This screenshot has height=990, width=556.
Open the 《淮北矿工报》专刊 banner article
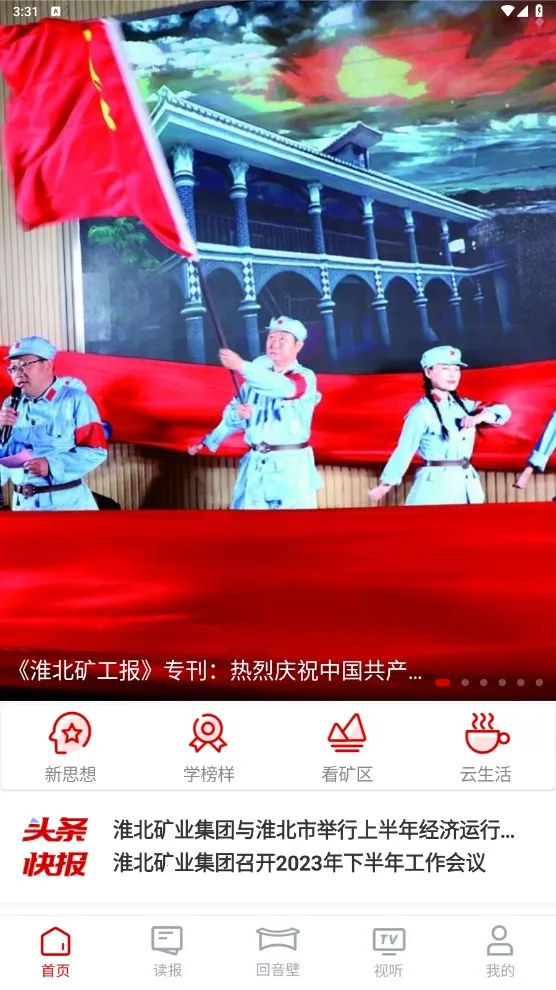pyautogui.click(x=278, y=350)
